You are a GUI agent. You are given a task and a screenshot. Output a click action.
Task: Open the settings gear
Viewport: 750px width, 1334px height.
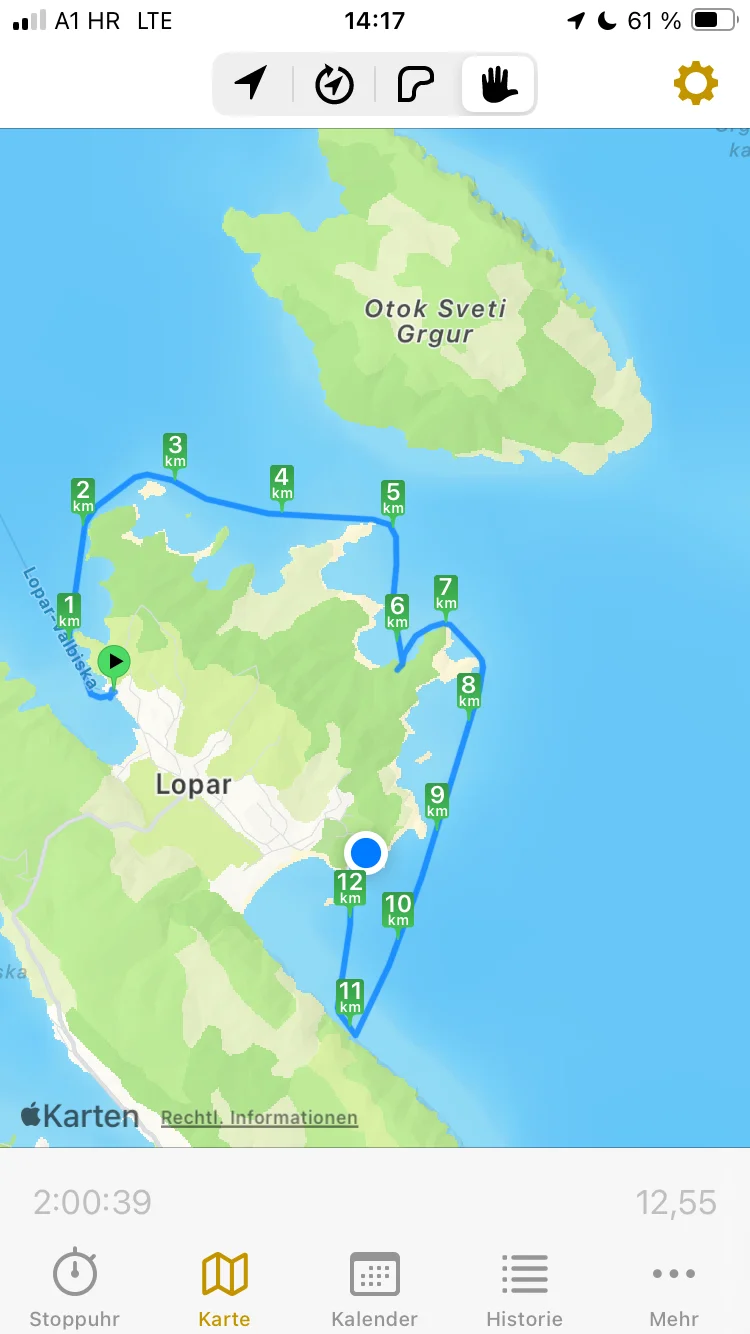coord(696,83)
